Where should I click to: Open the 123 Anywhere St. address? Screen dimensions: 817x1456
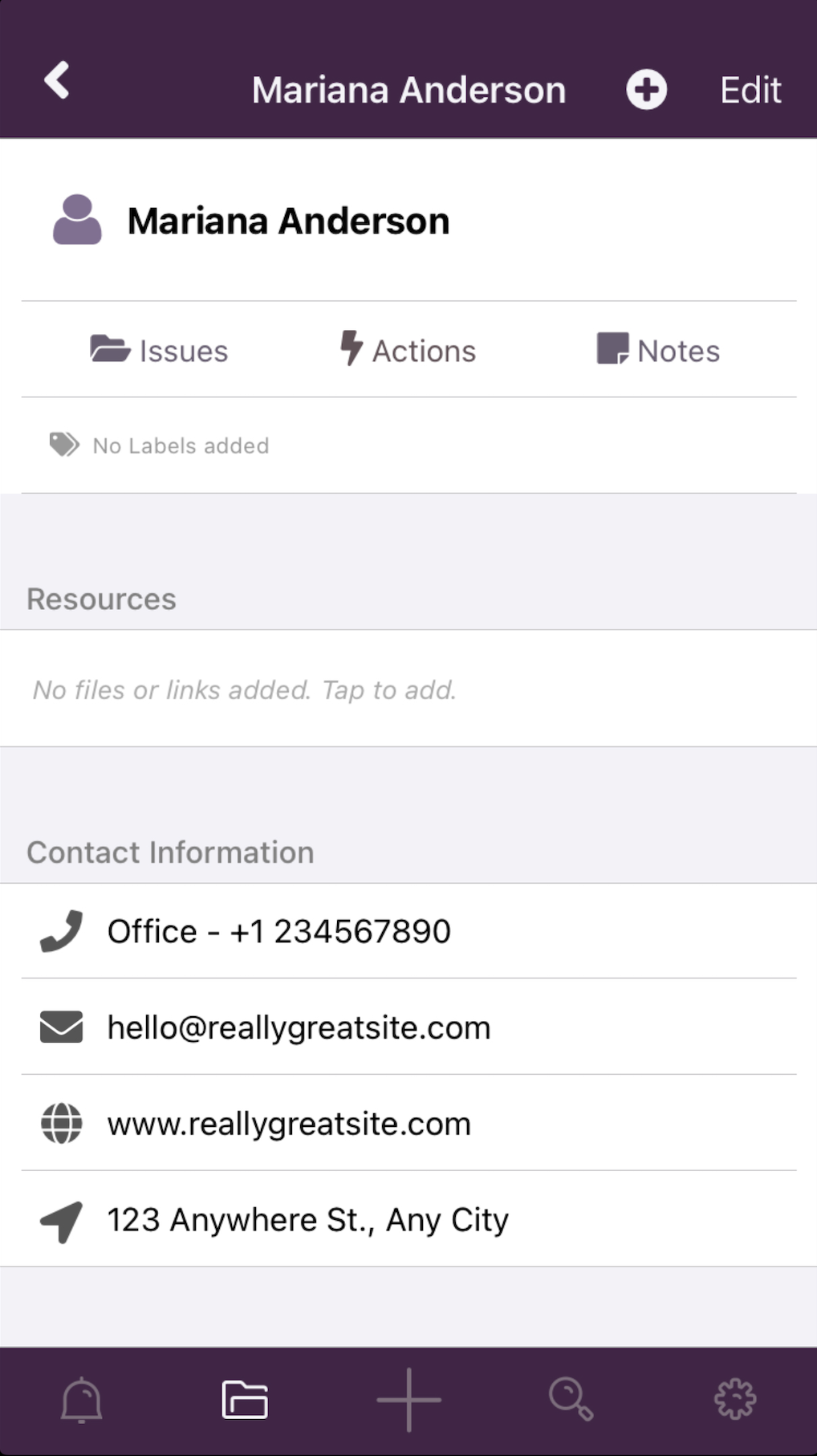pyautogui.click(x=408, y=1219)
